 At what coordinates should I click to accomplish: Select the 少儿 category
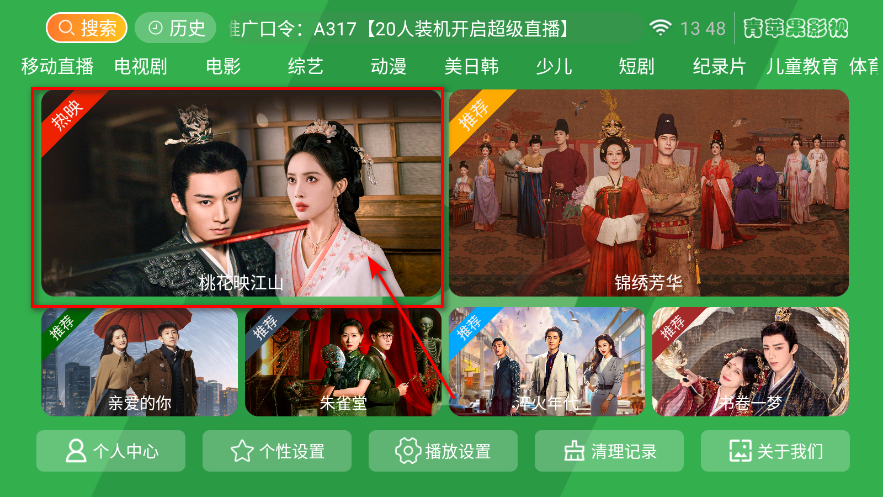coord(554,67)
